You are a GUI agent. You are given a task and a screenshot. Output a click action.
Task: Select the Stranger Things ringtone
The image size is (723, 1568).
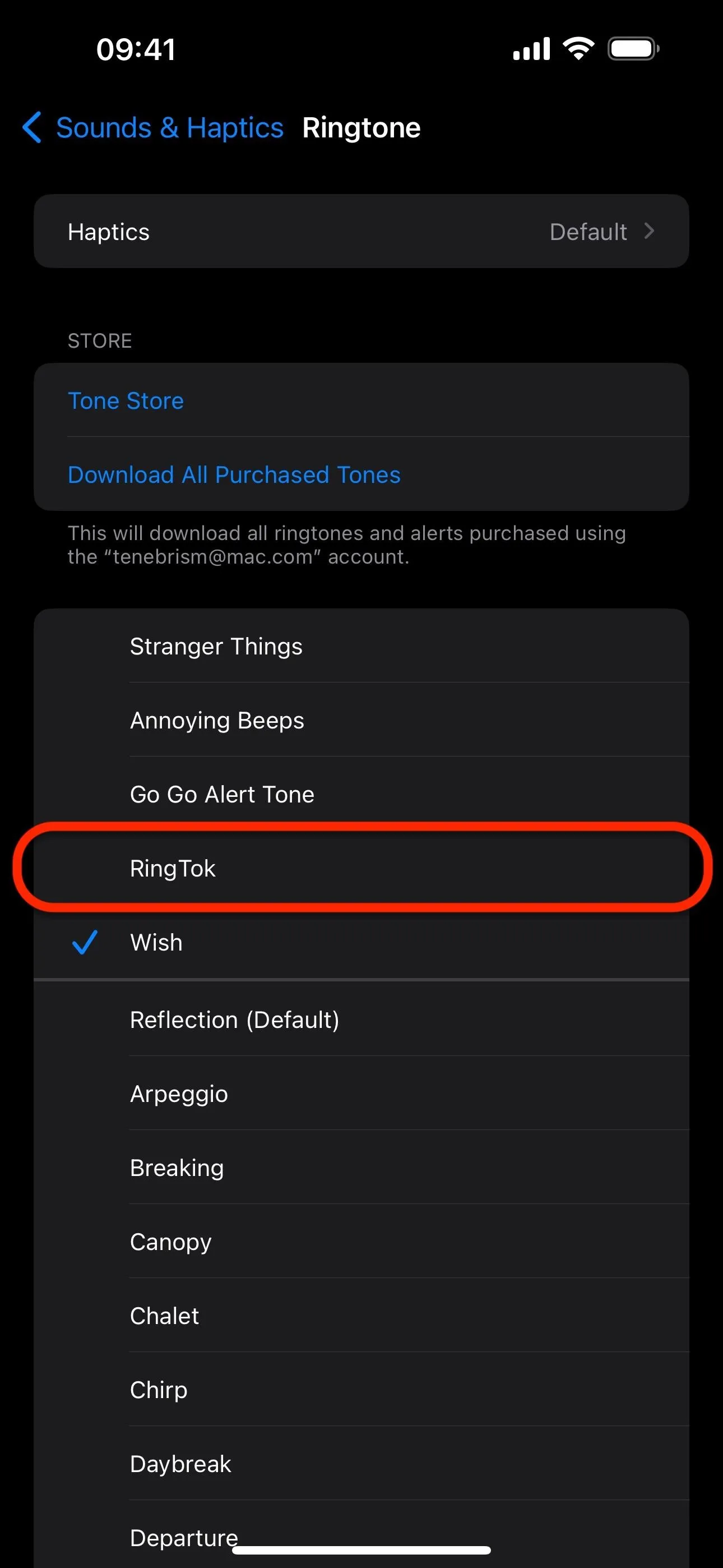(x=361, y=646)
